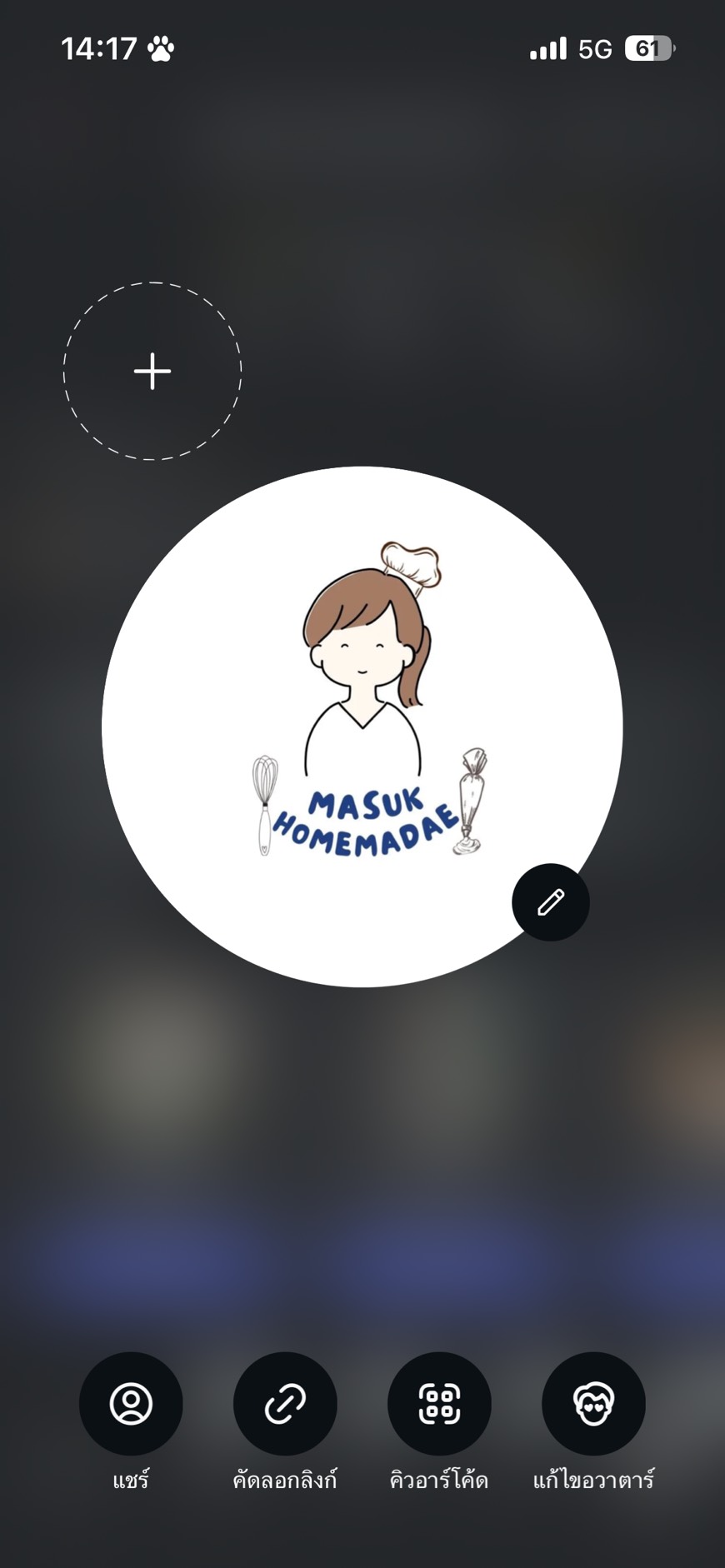The width and height of the screenshot is (725, 1568).
Task: Copy the profile link with คัดลอกลิงก์
Action: coord(285,1403)
